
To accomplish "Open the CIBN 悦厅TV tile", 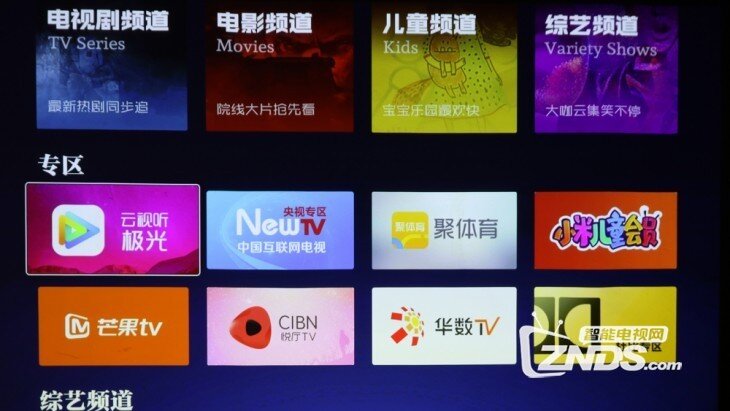I will click(279, 326).
